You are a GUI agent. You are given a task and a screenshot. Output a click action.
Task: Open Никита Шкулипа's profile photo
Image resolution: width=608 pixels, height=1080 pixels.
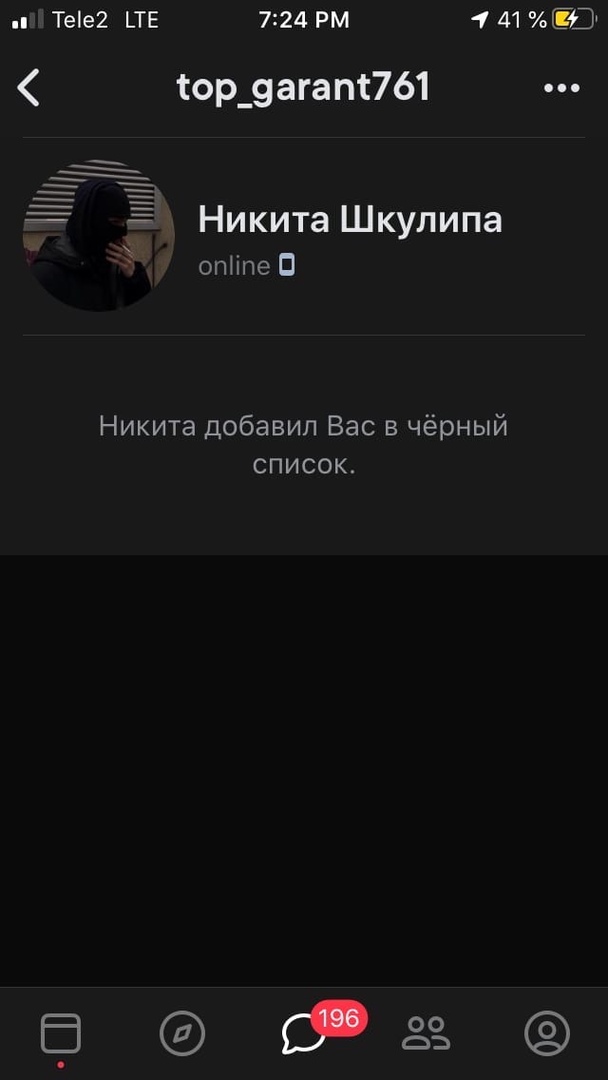click(98, 236)
